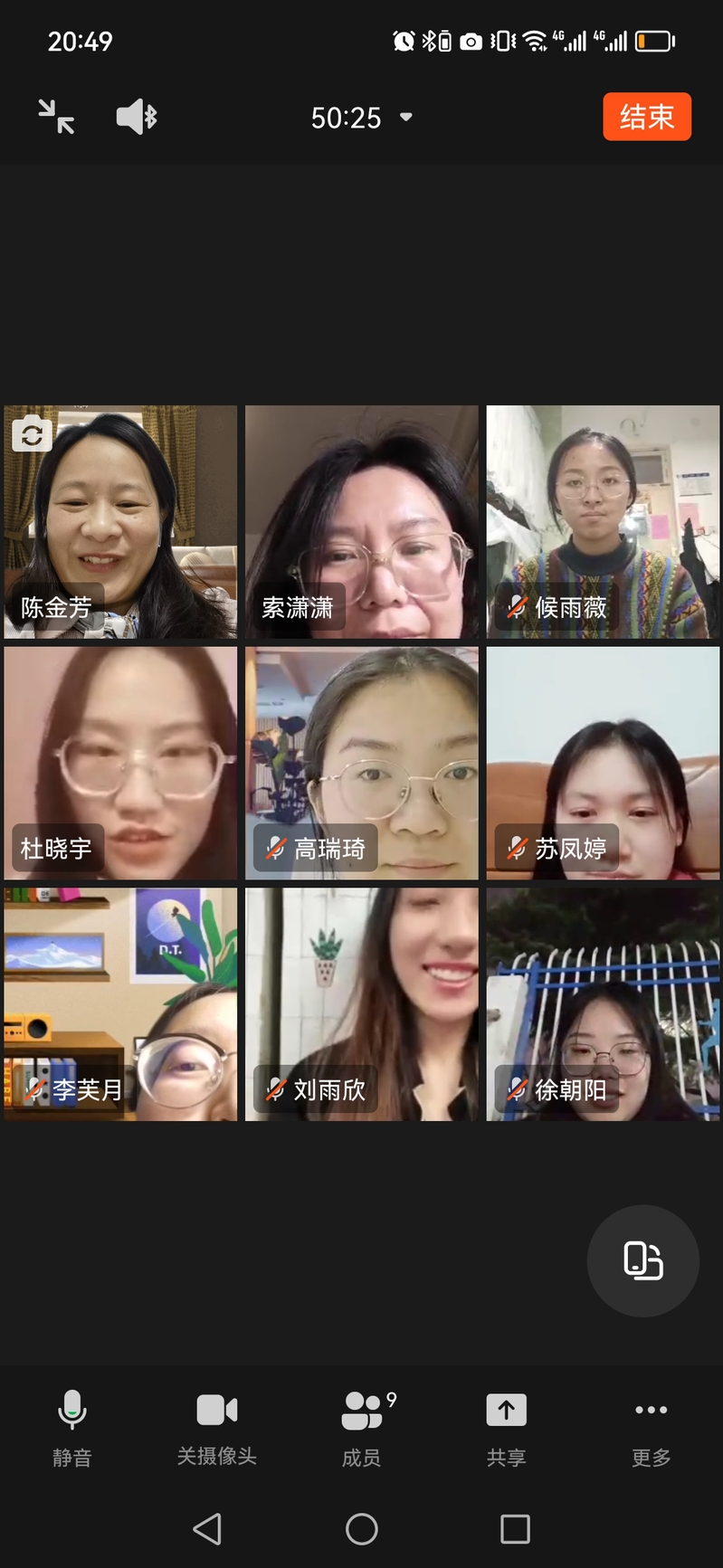Open 苏凤婷's video tile
The height and width of the screenshot is (1568, 723).
tap(603, 762)
